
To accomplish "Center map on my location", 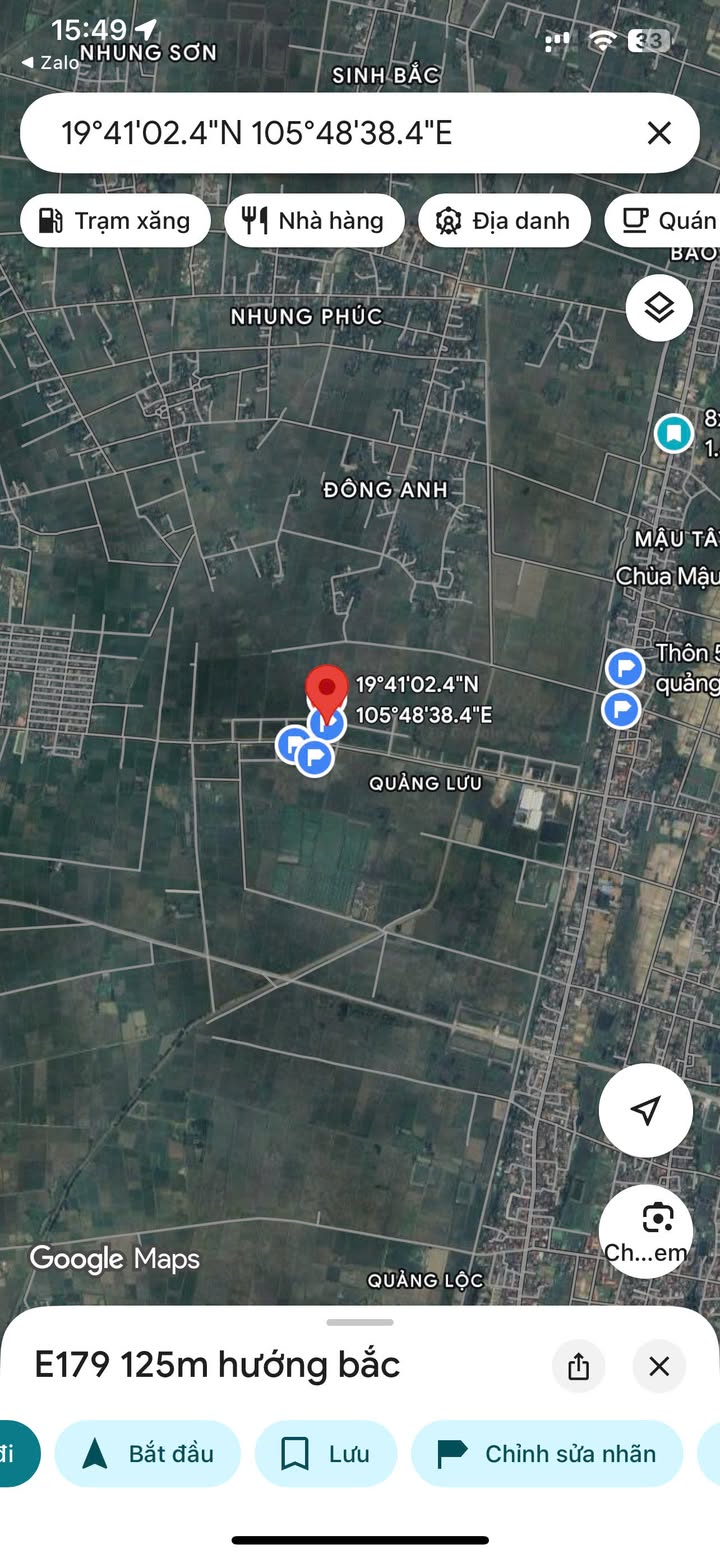I will (646, 1110).
